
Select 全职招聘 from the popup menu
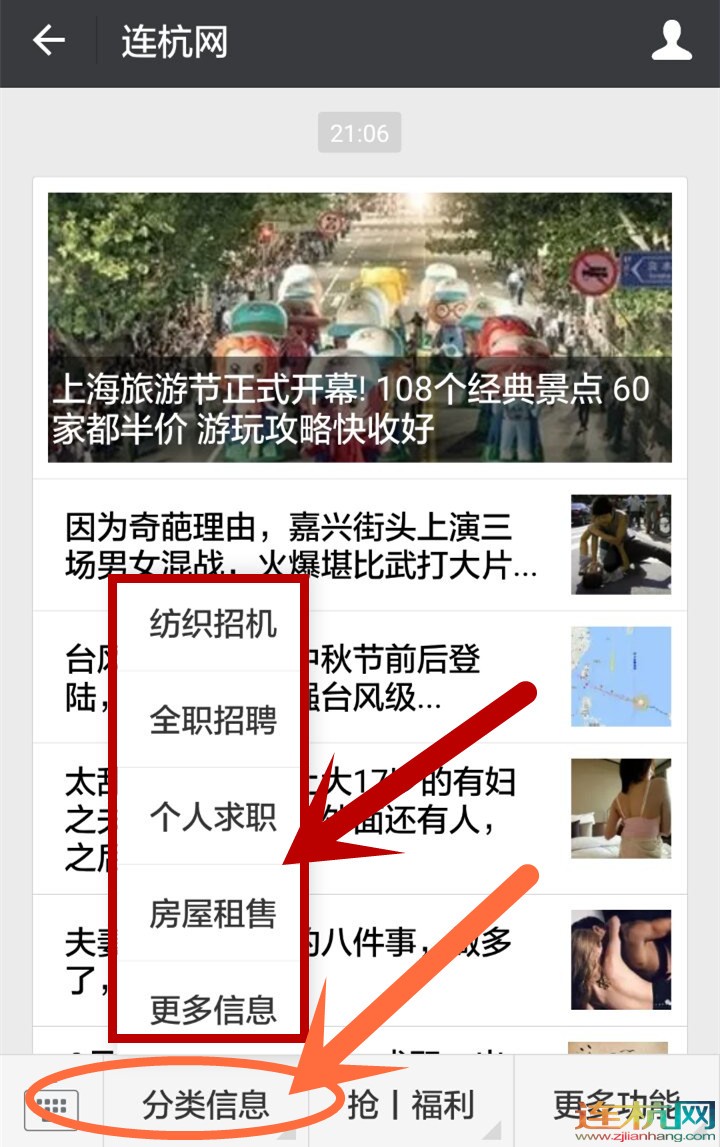[212, 720]
